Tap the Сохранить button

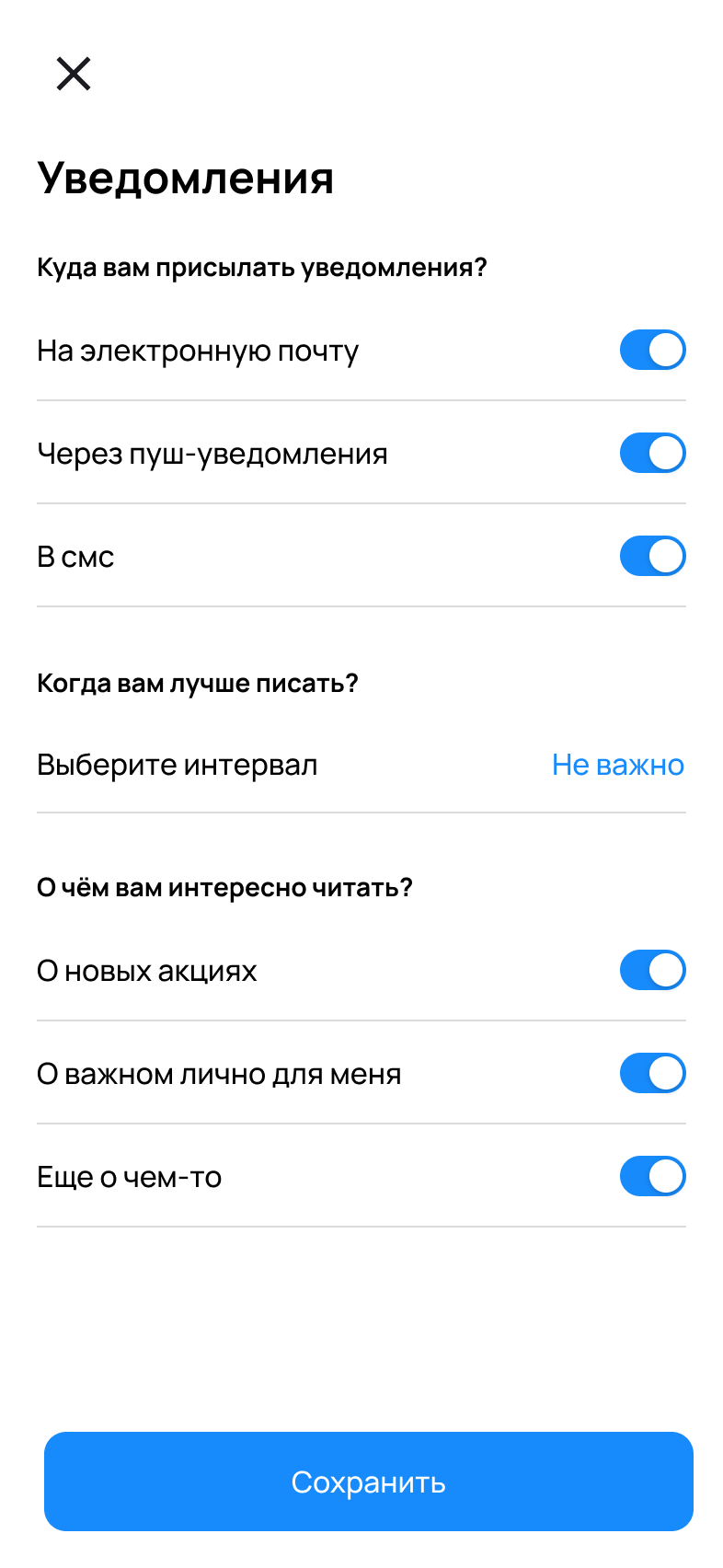tap(369, 1482)
